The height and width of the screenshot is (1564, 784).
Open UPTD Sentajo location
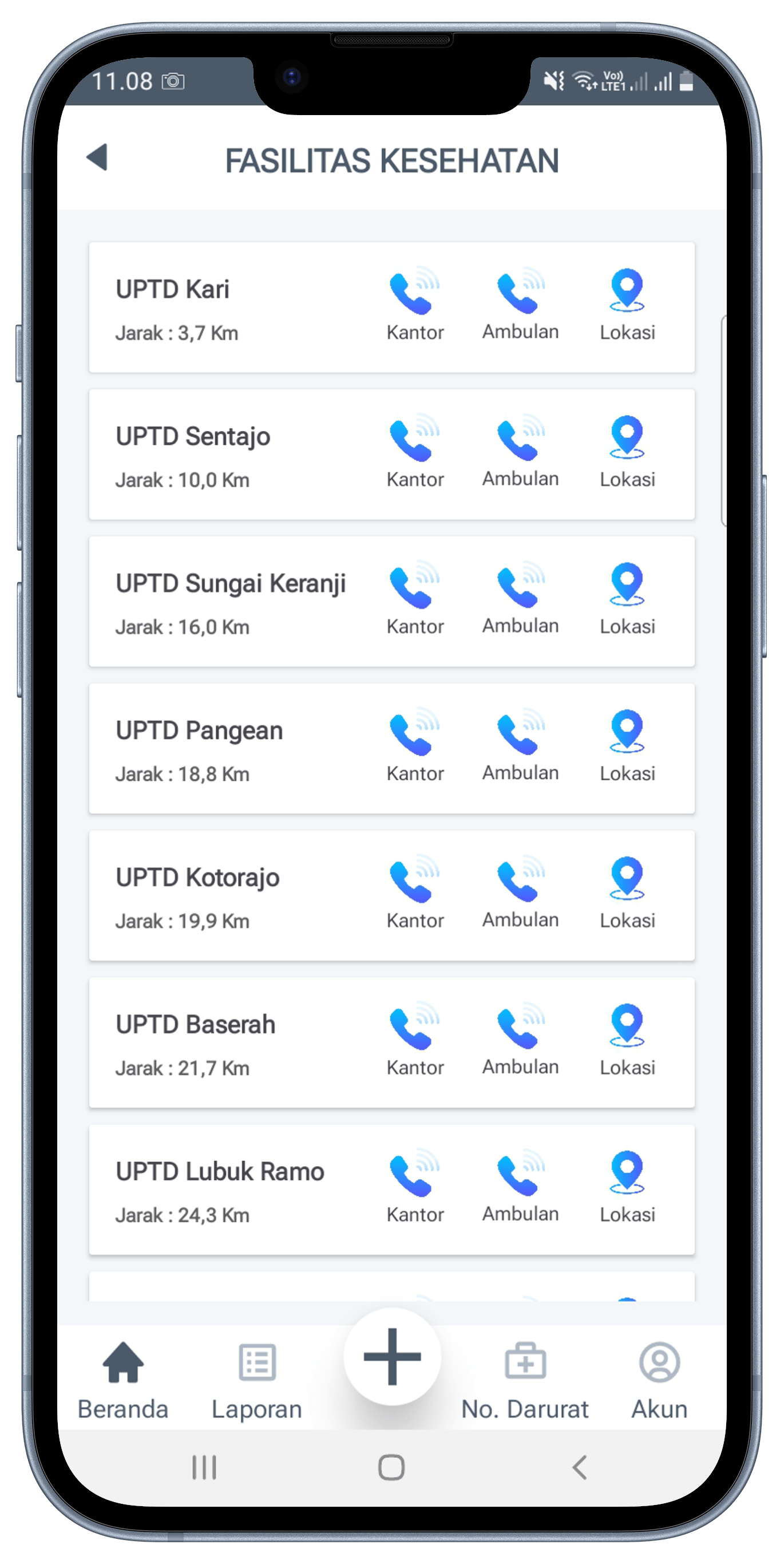click(627, 450)
